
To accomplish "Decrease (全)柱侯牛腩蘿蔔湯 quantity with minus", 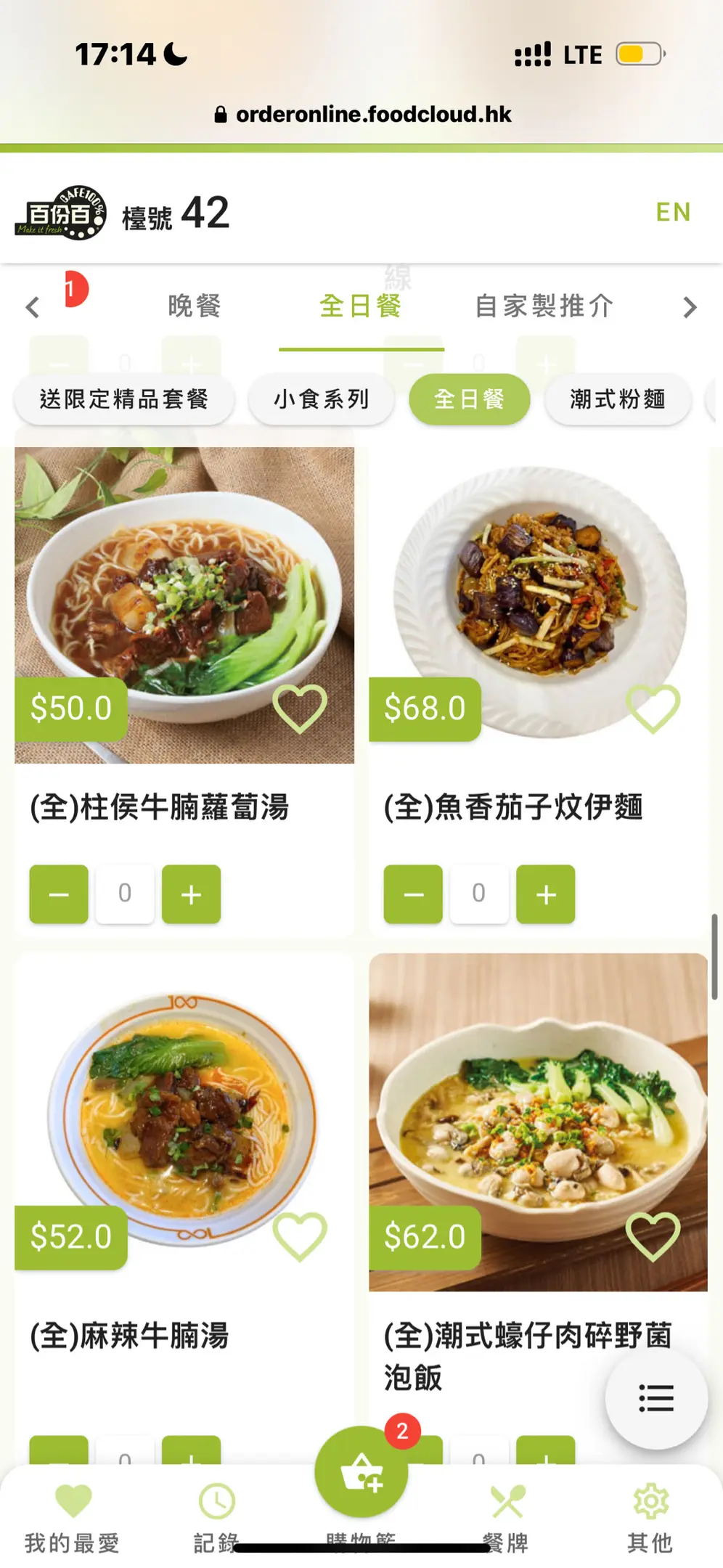I will coord(59,894).
